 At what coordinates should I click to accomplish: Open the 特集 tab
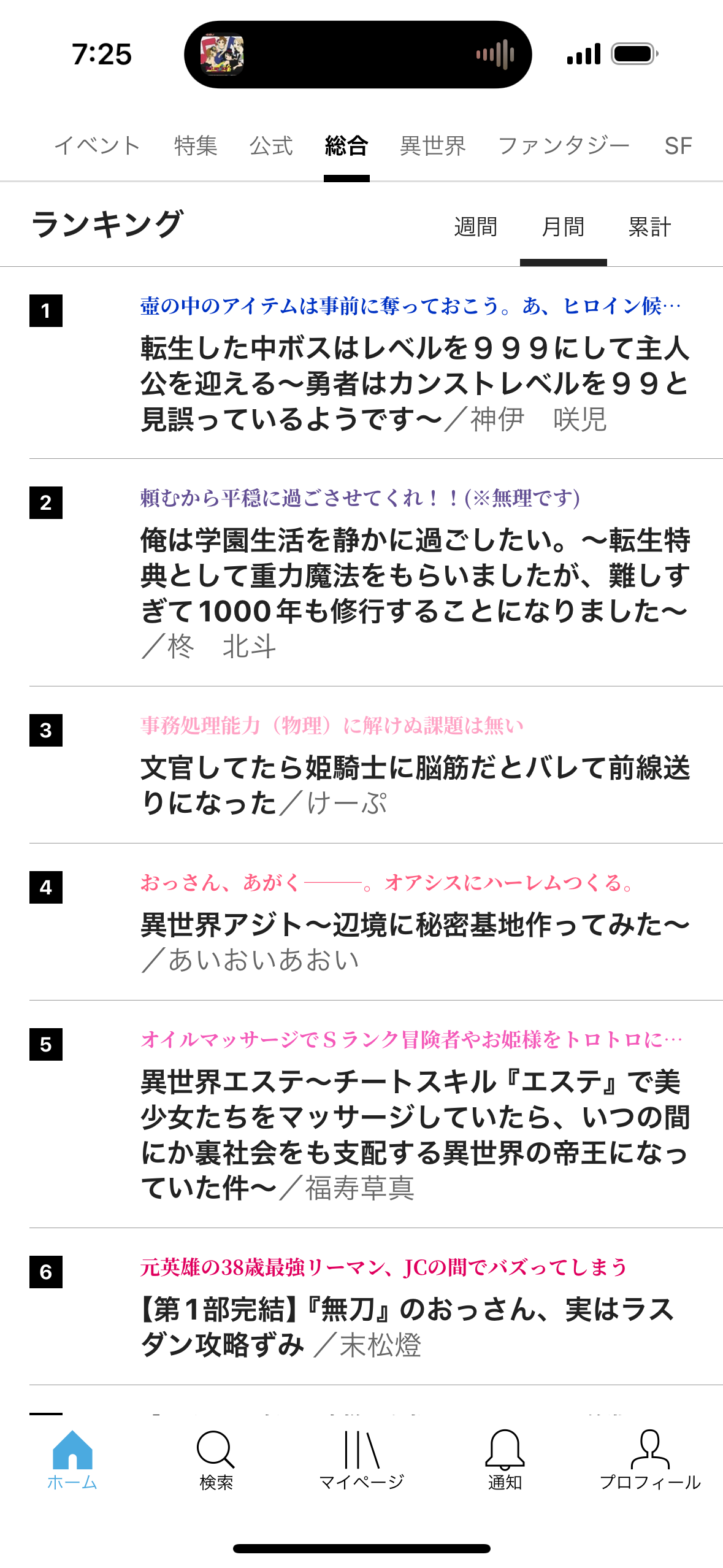196,146
